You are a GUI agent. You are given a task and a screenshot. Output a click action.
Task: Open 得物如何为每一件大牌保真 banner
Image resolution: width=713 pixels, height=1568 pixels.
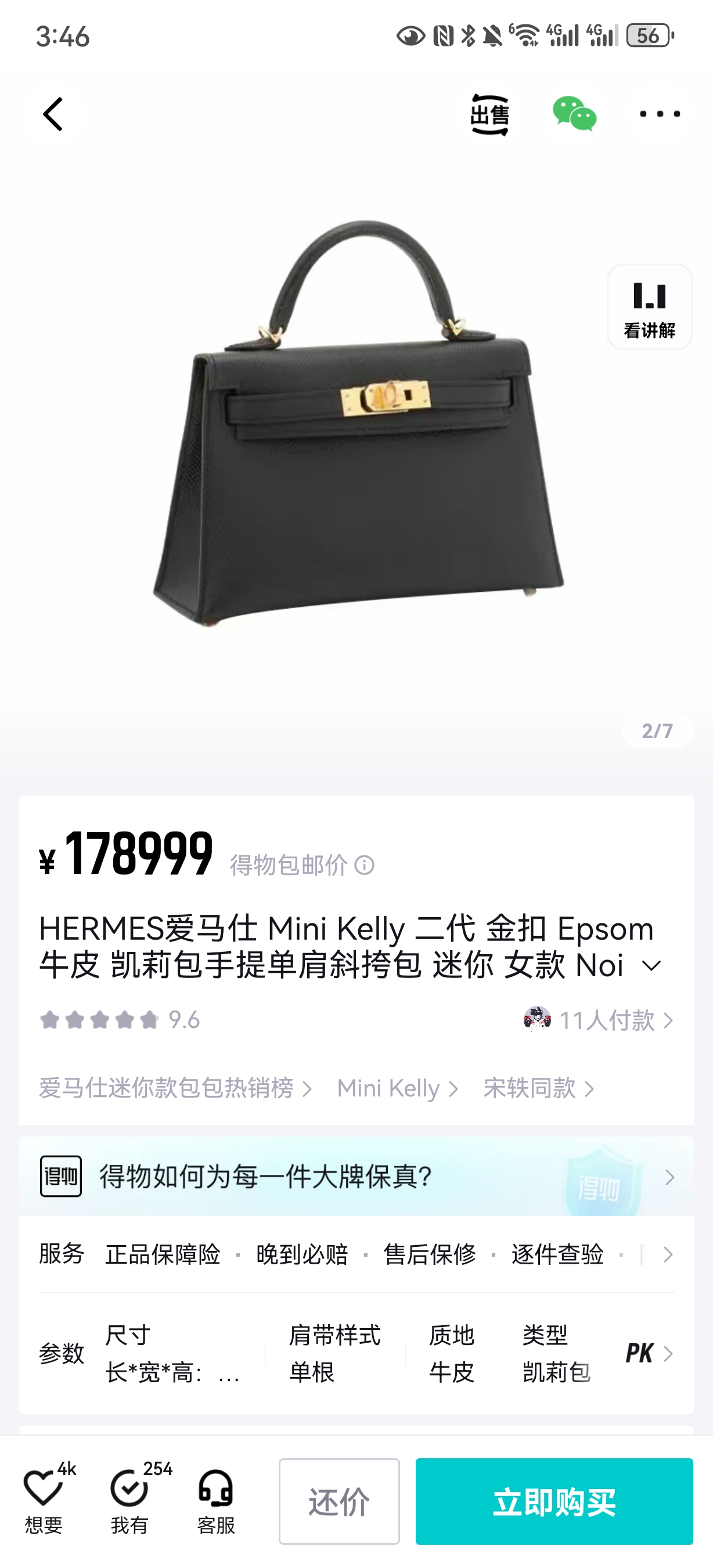point(356,1177)
